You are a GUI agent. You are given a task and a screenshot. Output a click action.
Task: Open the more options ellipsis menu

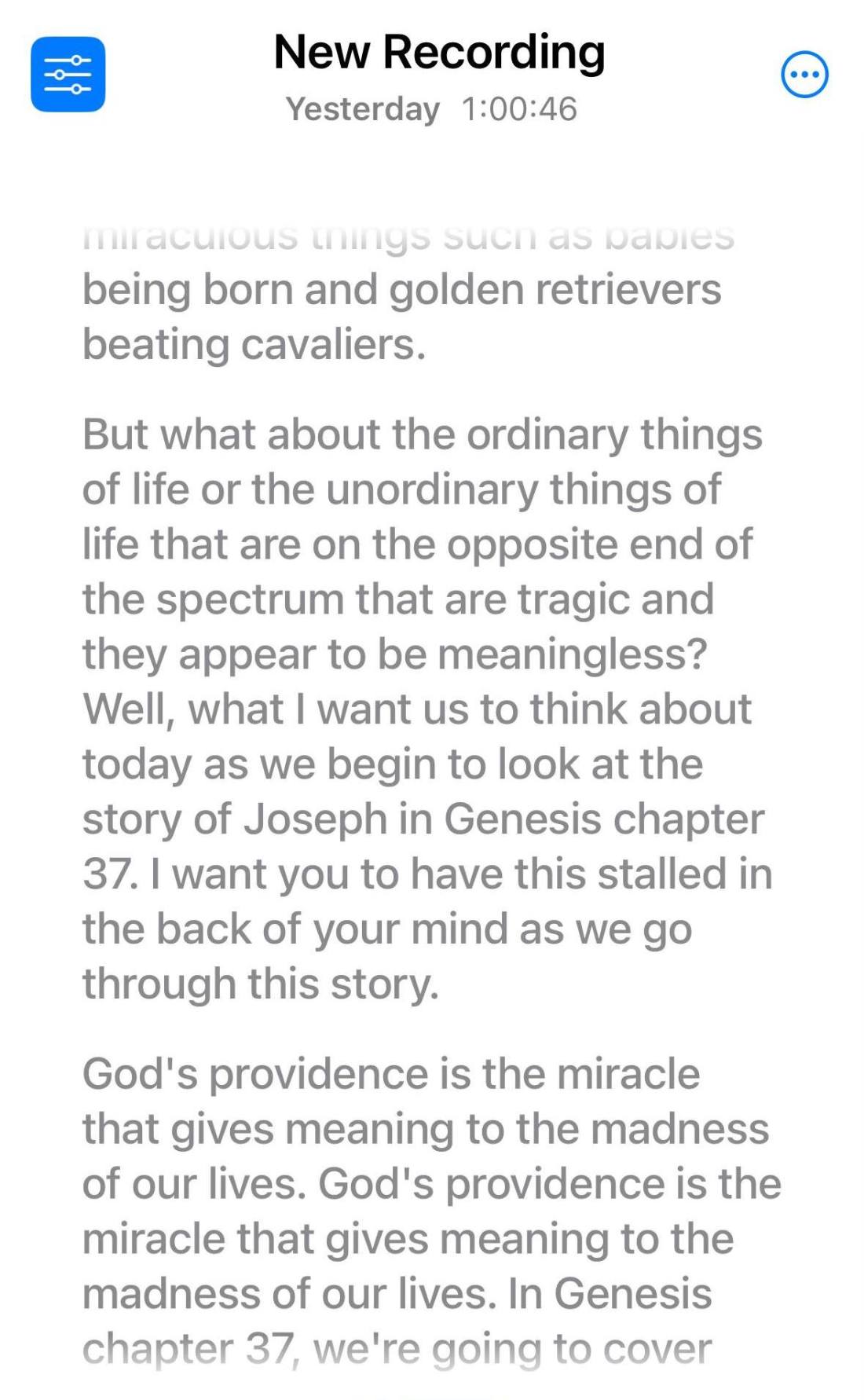[x=804, y=75]
